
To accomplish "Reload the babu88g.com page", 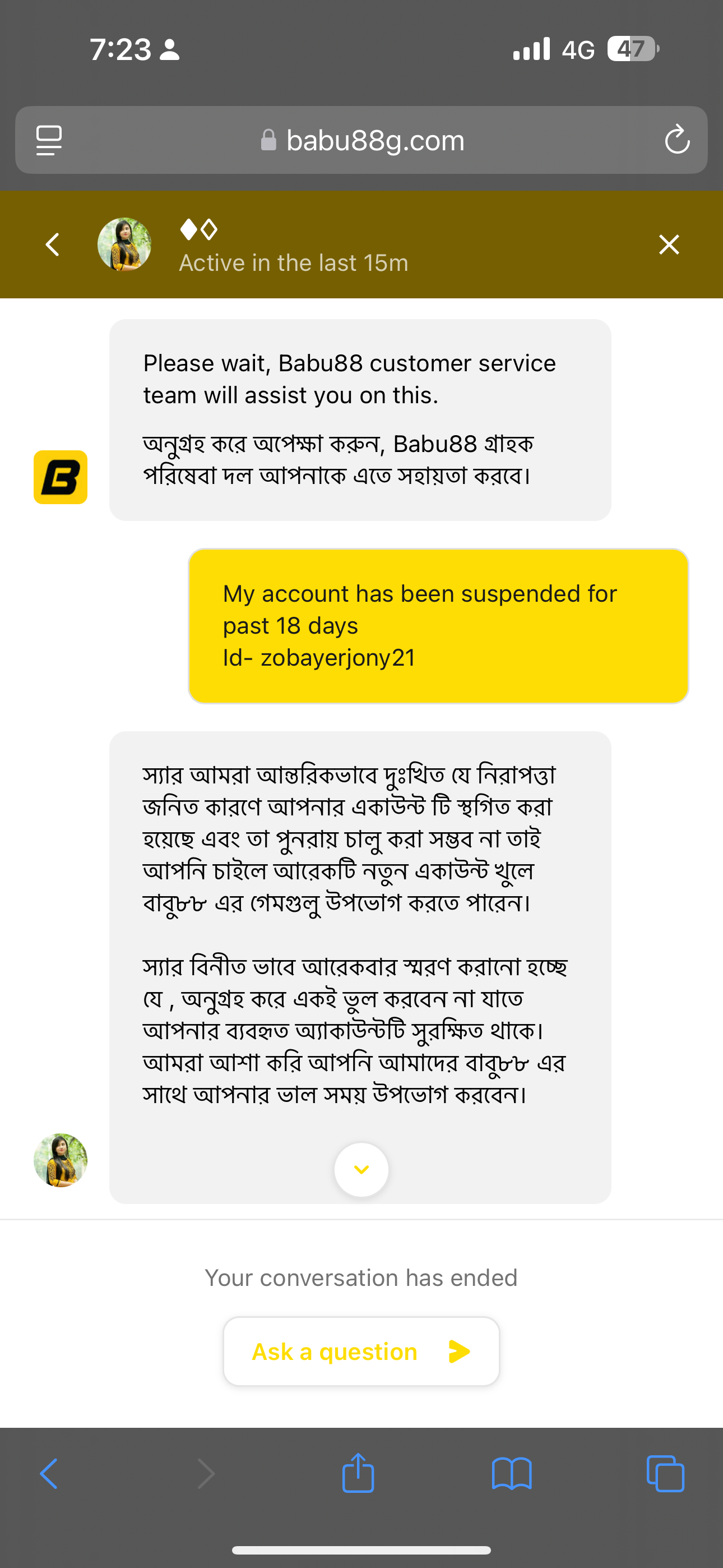I will [x=676, y=140].
